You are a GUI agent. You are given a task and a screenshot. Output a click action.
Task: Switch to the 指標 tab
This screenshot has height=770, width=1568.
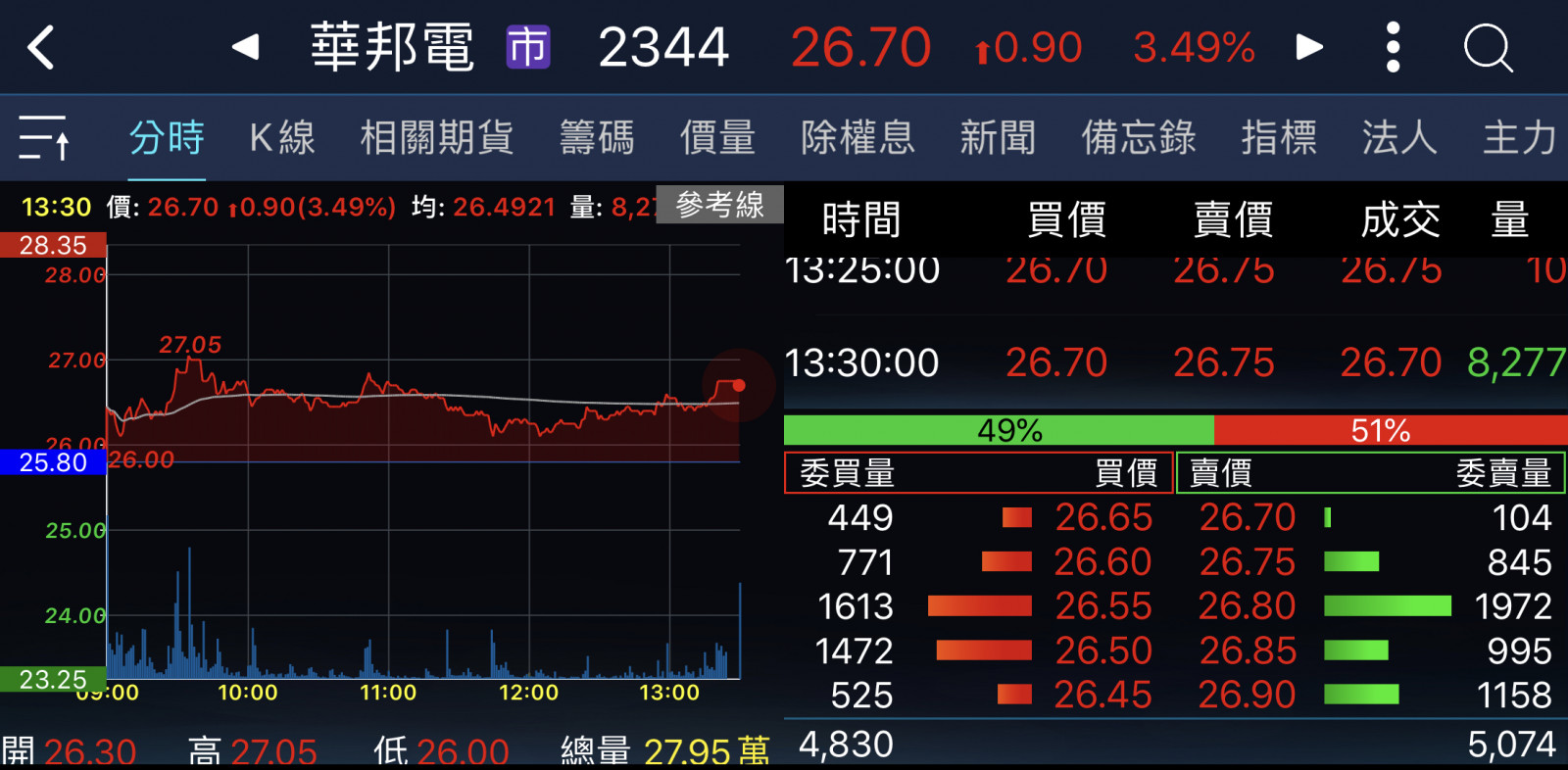click(x=1279, y=137)
